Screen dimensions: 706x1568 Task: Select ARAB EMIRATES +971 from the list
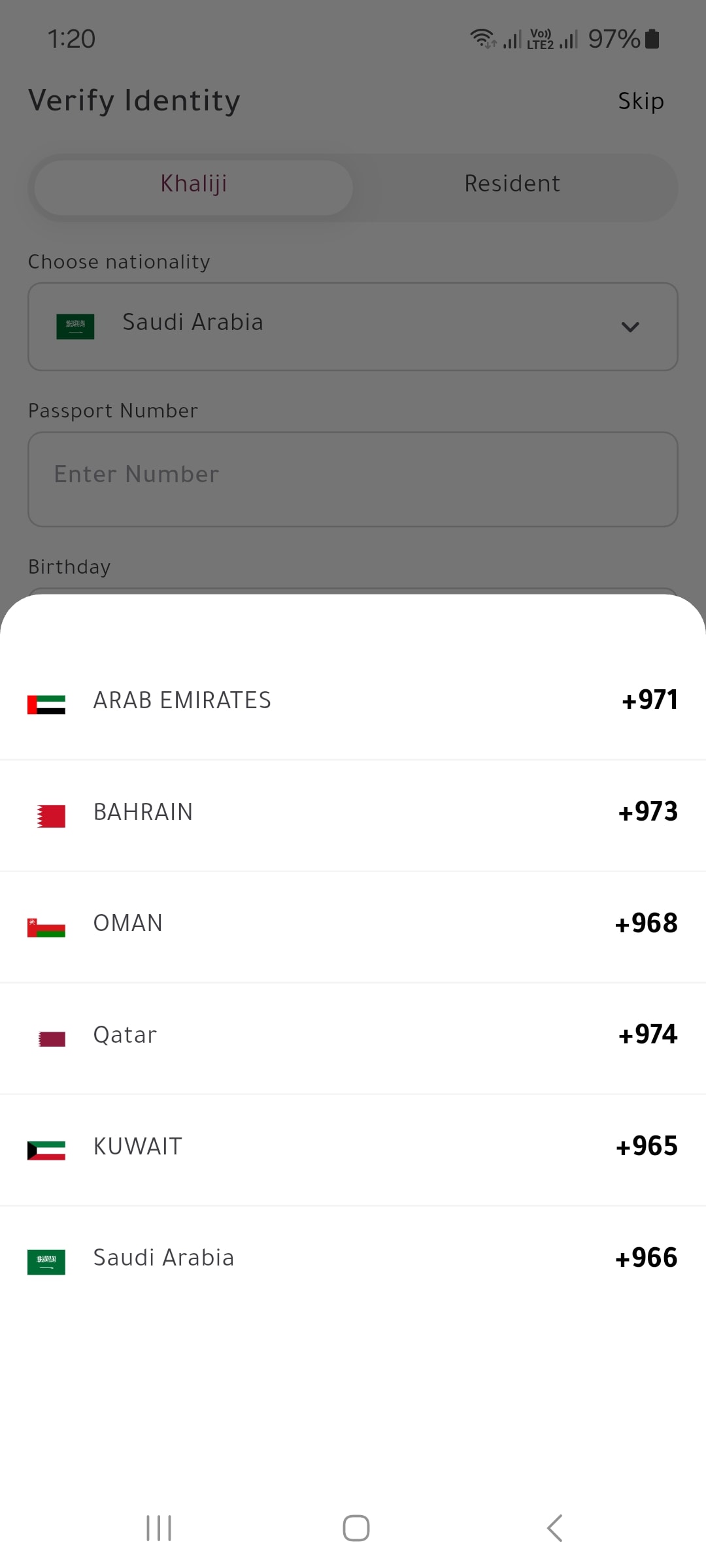(x=353, y=700)
